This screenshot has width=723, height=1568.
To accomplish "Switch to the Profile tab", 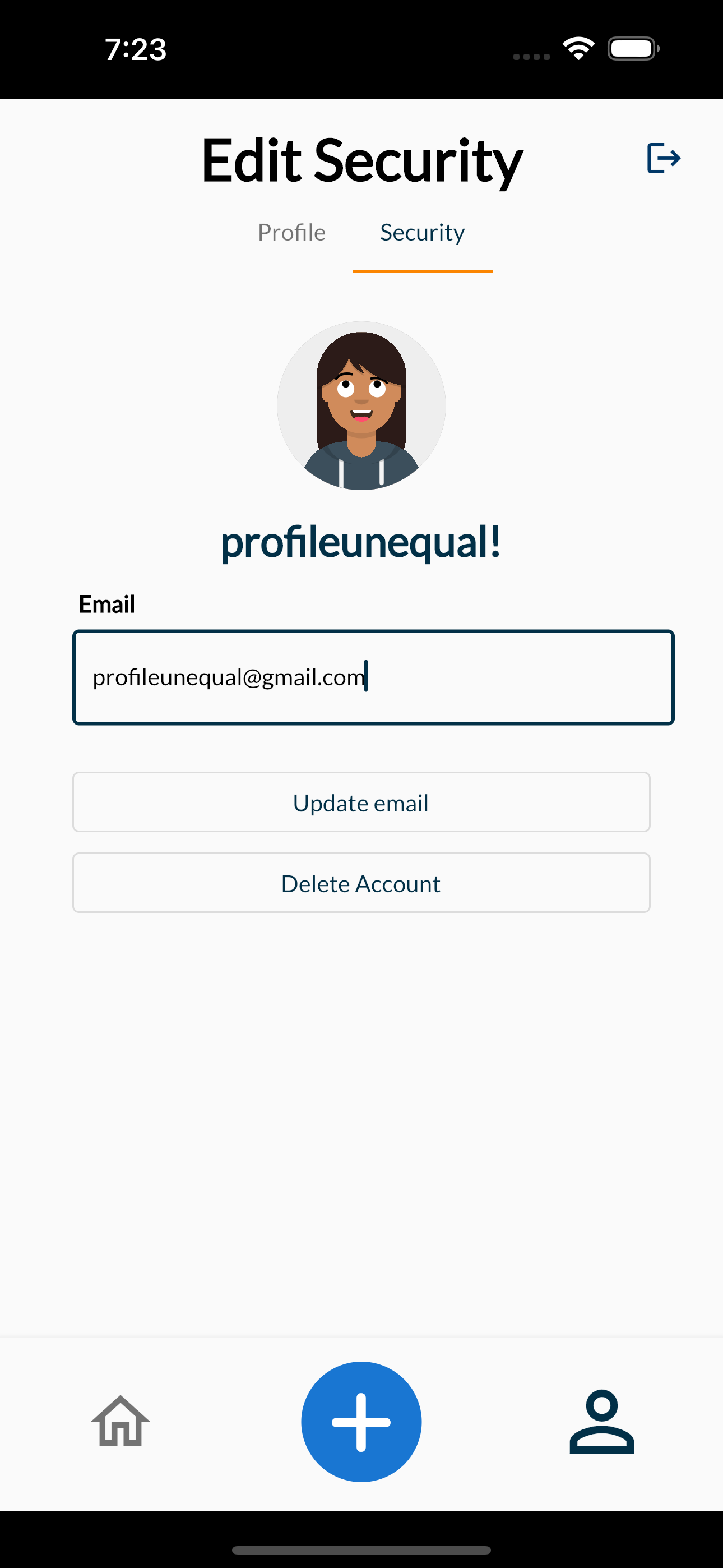I will pos(291,233).
